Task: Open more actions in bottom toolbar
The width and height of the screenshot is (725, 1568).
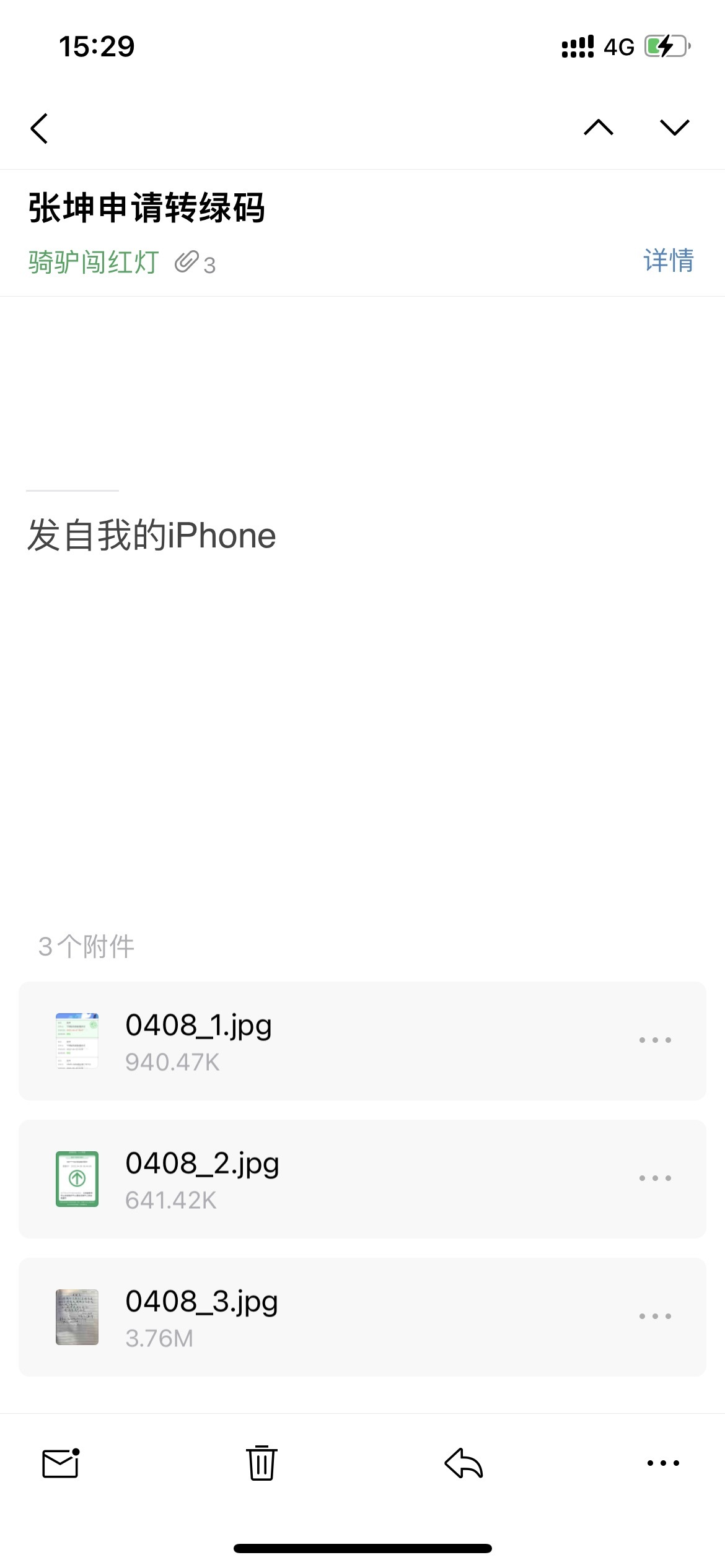Action: (663, 1463)
